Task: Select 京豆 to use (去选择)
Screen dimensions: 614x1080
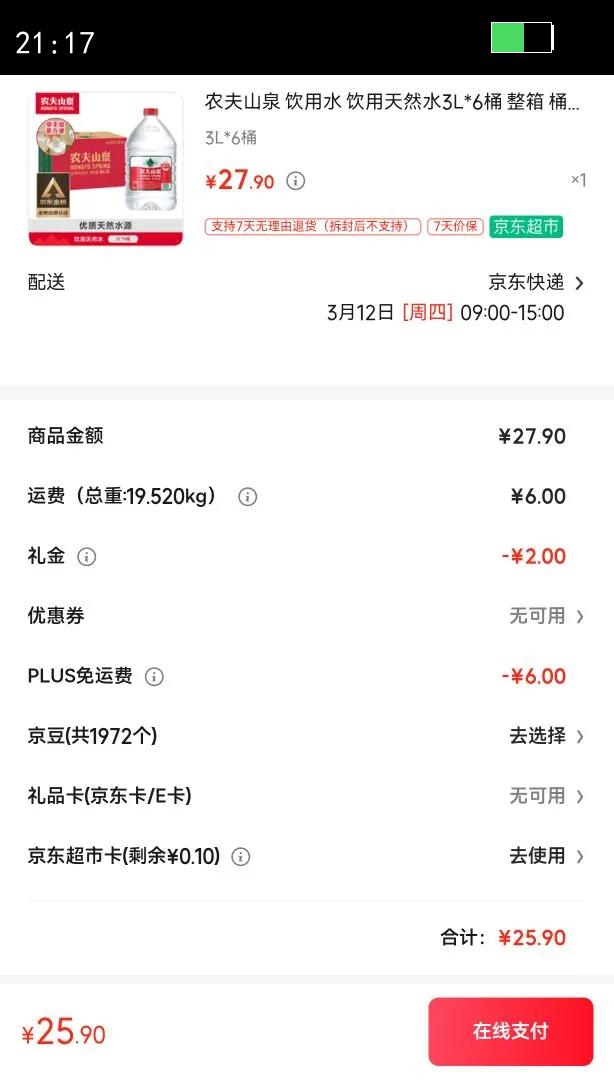Action: tap(546, 736)
